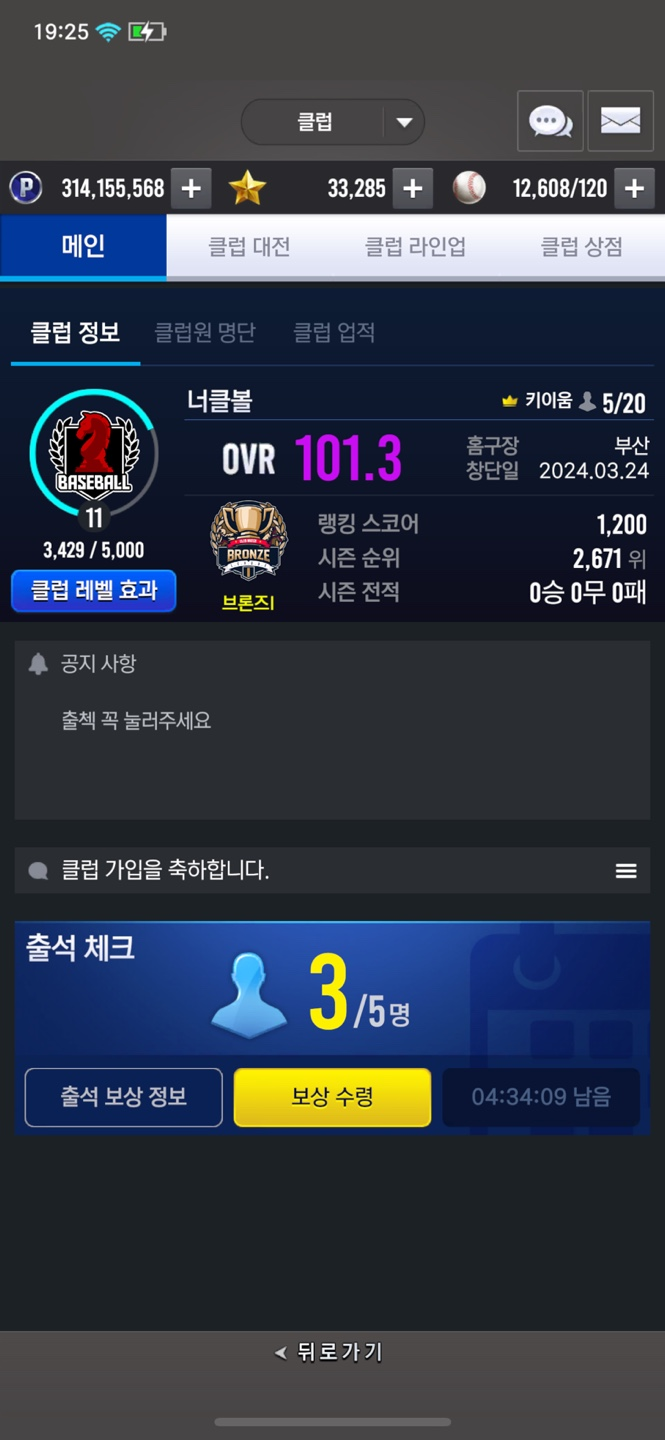View 클럽 레벨 효과 details

94,591
